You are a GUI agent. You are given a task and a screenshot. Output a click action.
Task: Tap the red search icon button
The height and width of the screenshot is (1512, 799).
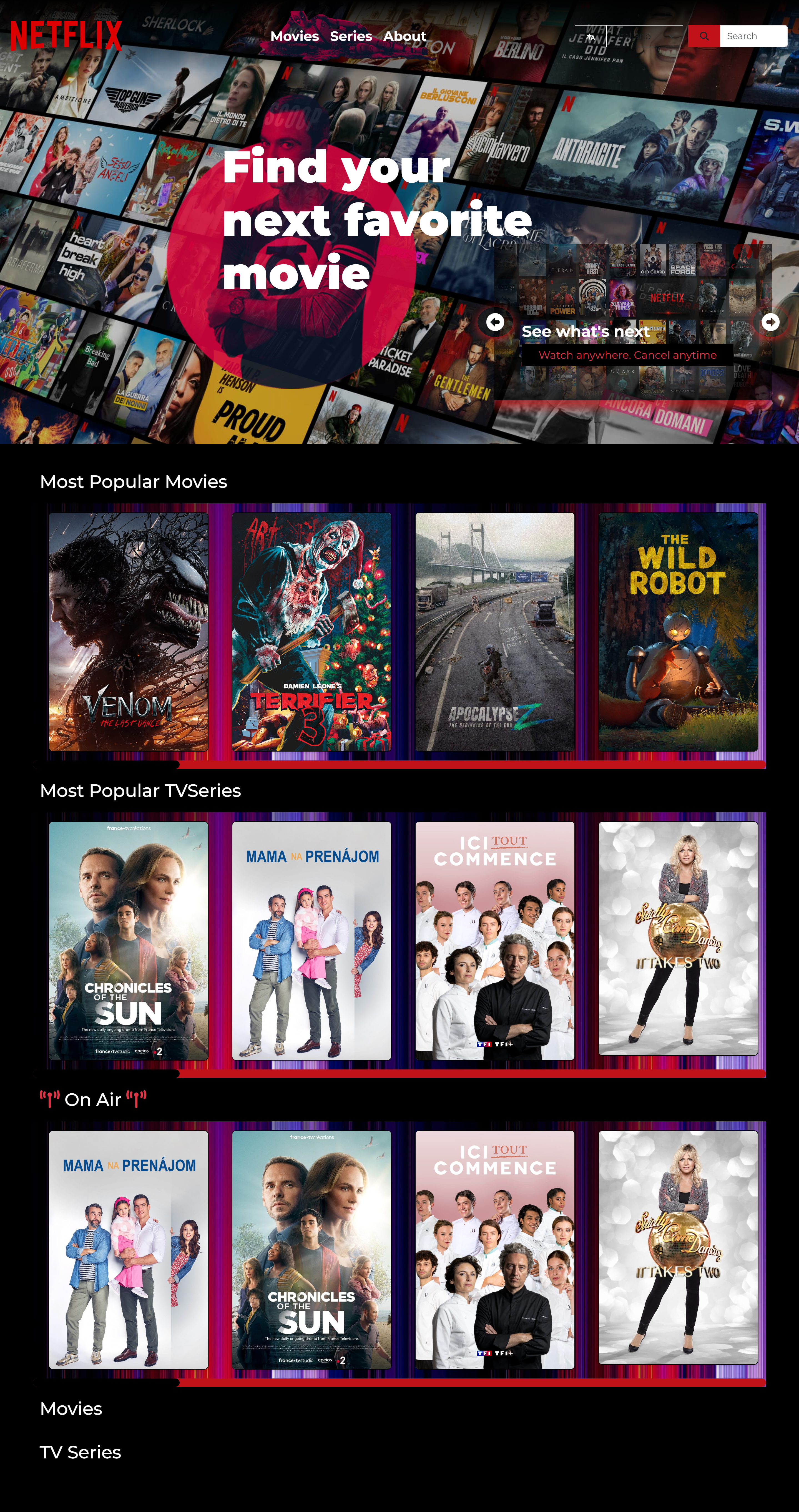tap(703, 36)
